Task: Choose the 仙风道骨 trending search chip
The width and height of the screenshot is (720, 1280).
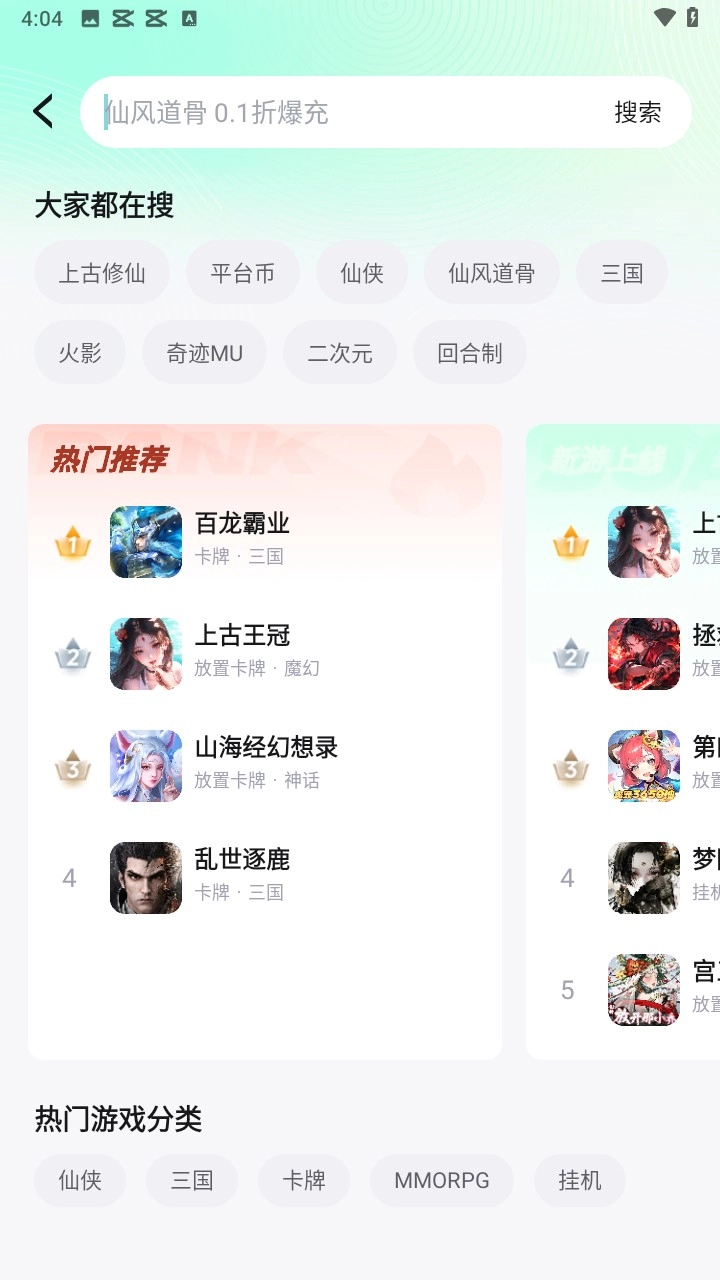Action: pos(491,273)
